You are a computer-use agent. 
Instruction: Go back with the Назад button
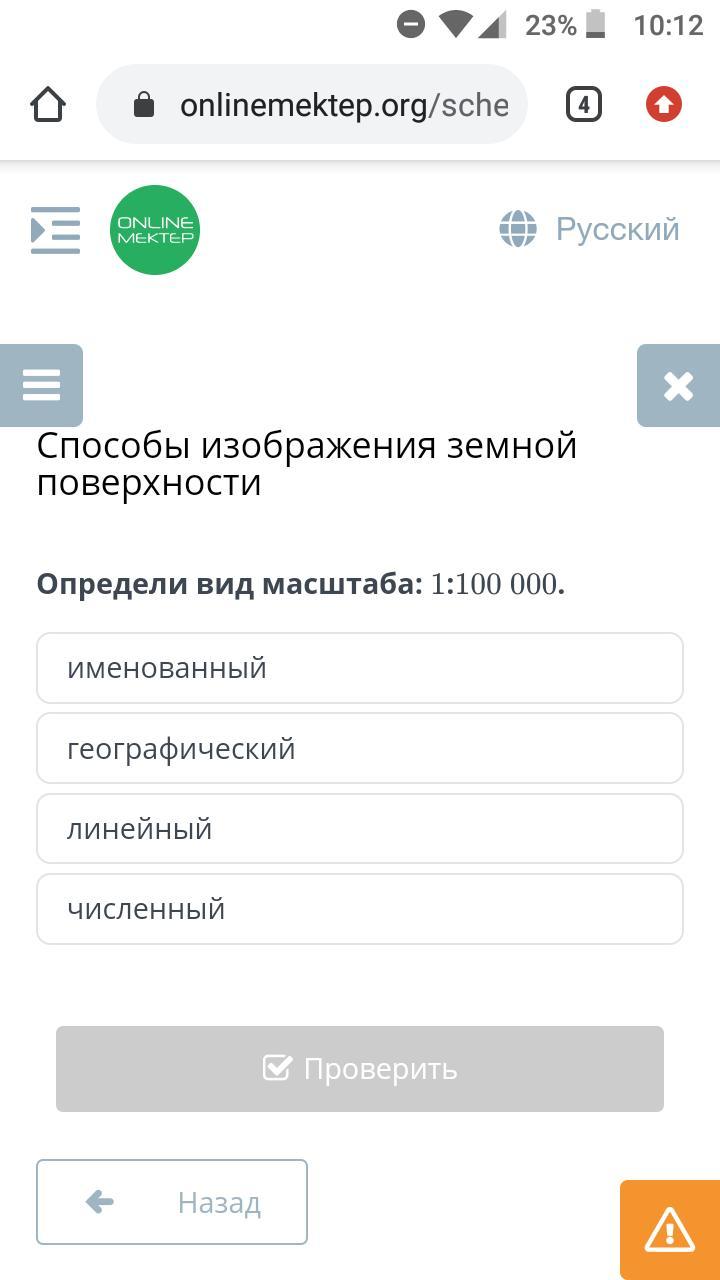coord(172,1202)
